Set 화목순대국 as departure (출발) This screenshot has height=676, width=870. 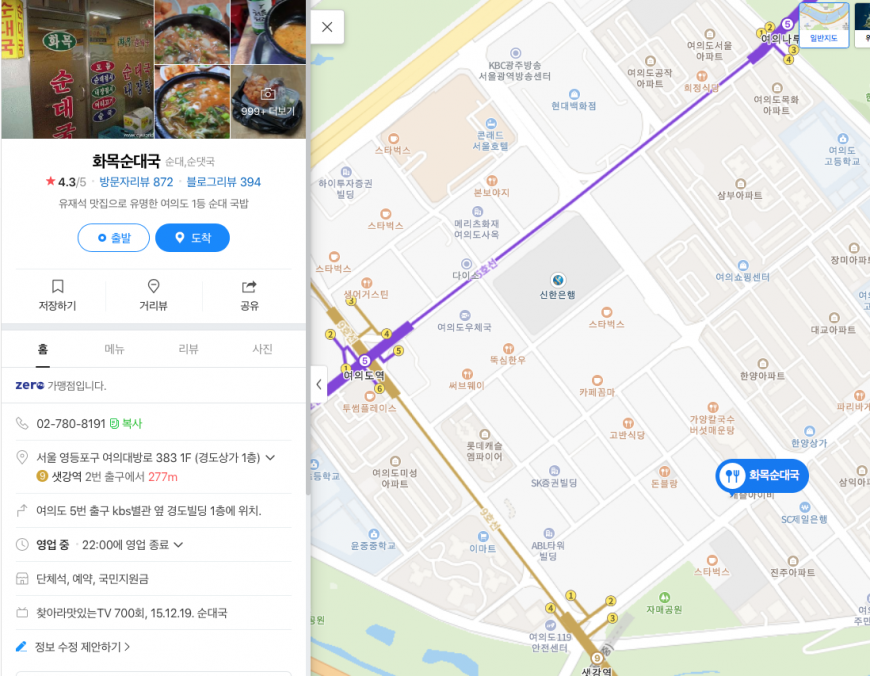coord(114,238)
